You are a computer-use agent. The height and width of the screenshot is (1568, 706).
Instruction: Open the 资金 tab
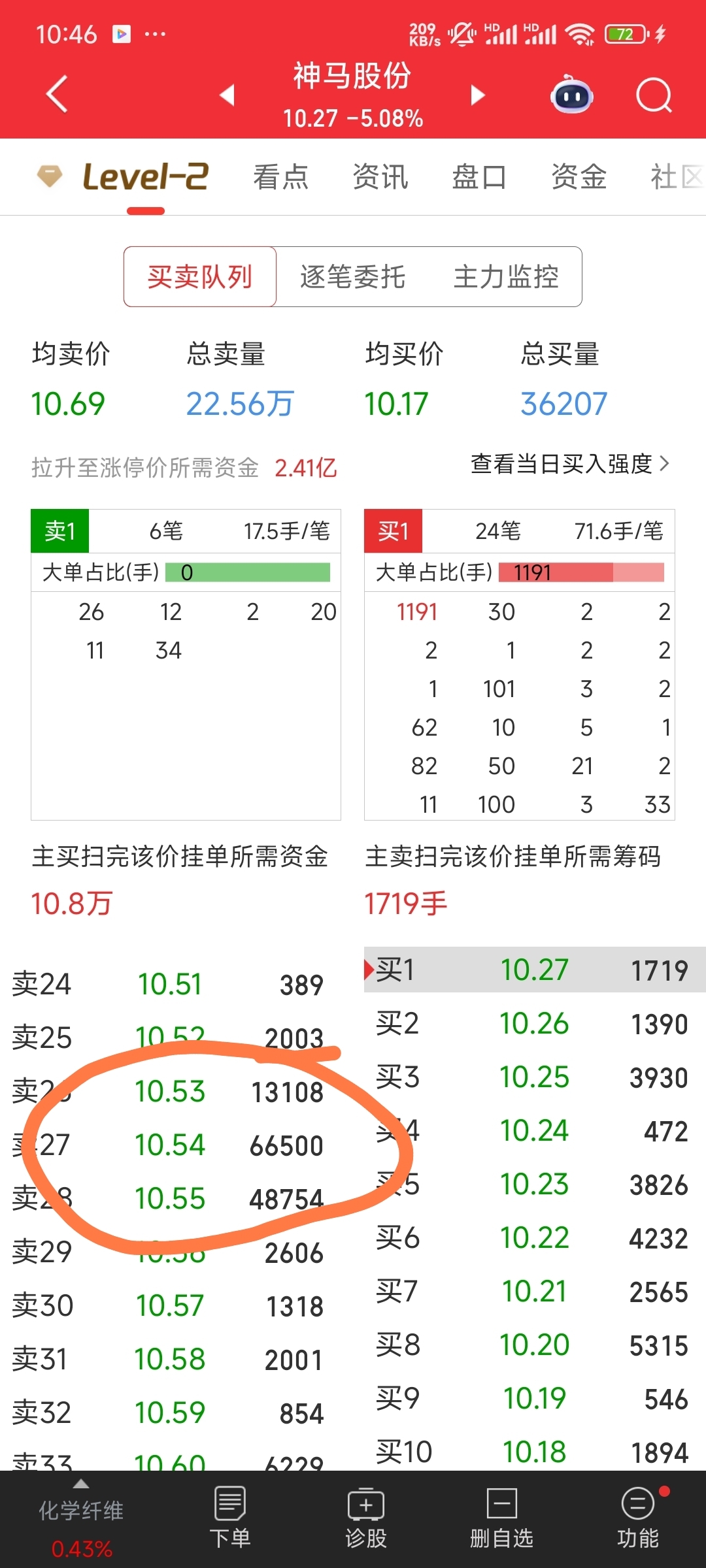[579, 177]
